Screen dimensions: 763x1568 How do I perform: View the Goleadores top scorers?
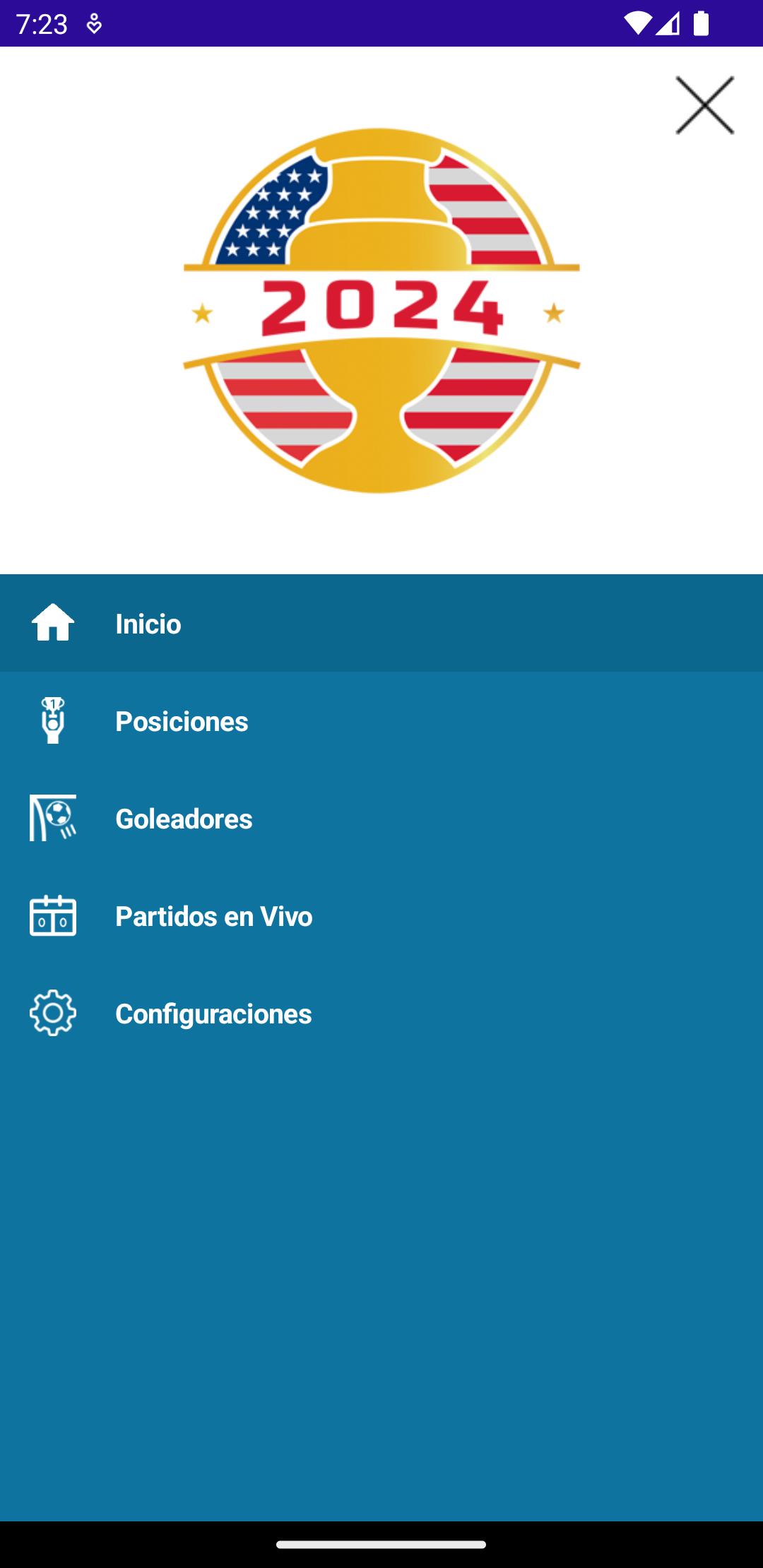tap(381, 818)
